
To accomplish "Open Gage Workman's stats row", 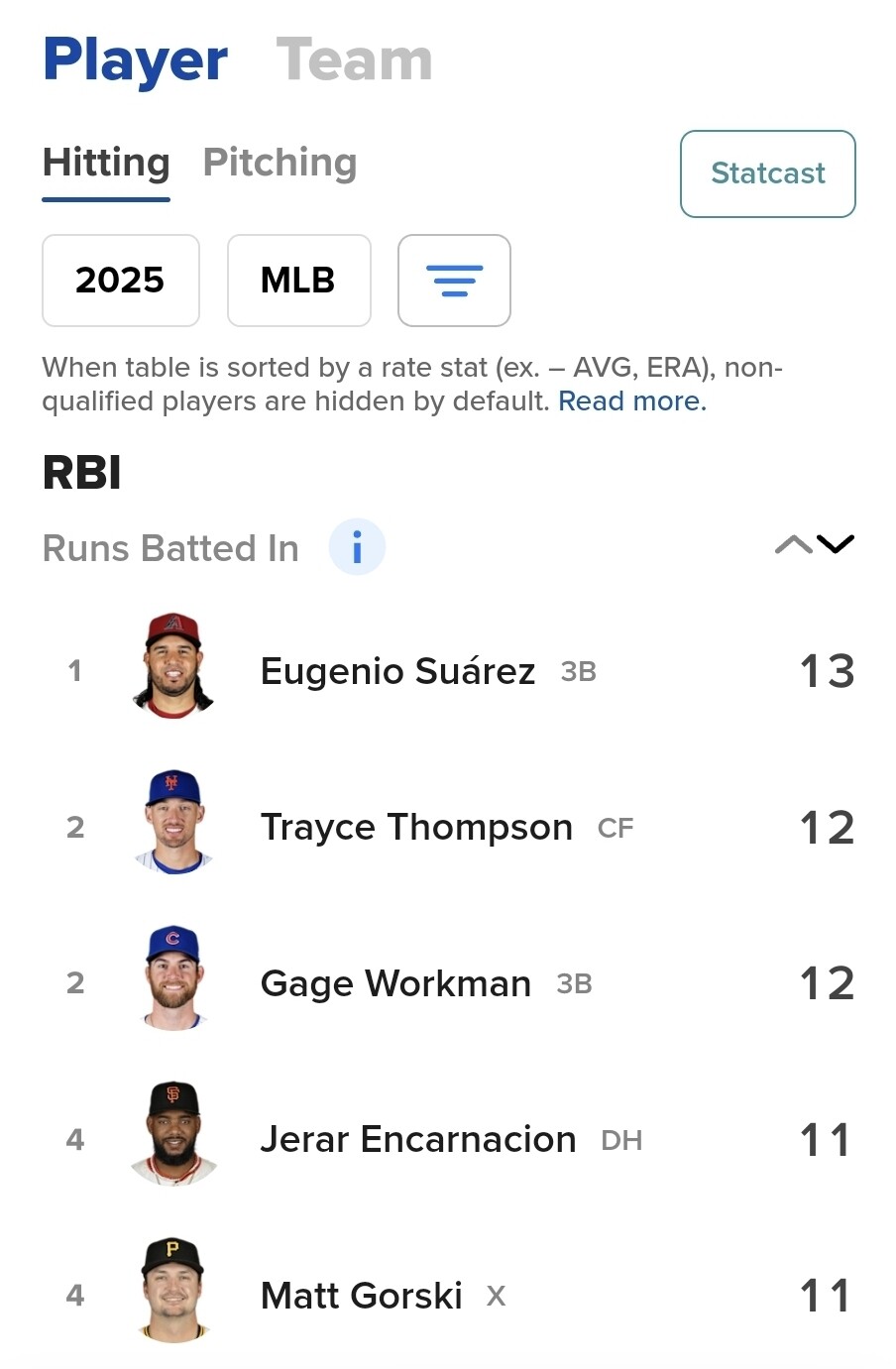I will [395, 983].
